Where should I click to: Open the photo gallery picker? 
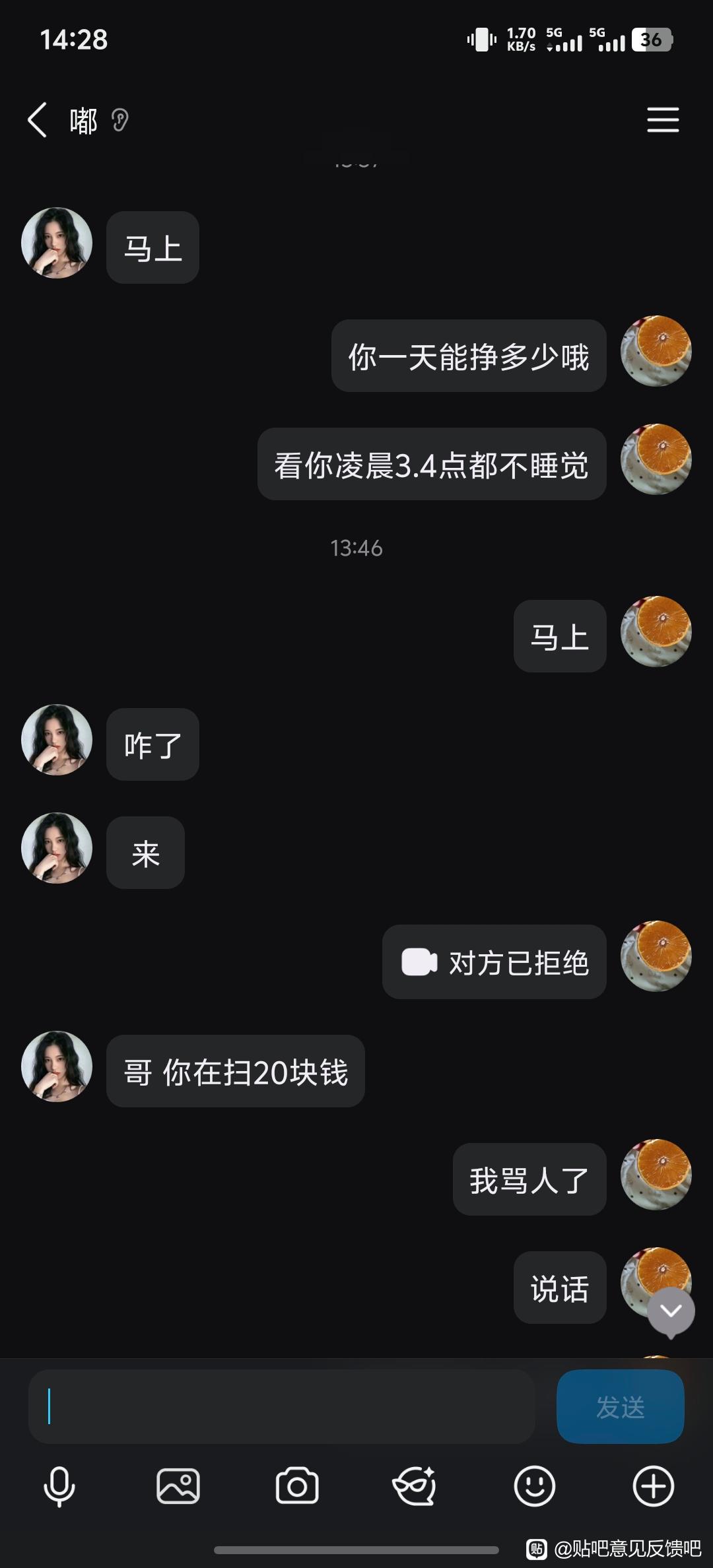pos(178,1487)
